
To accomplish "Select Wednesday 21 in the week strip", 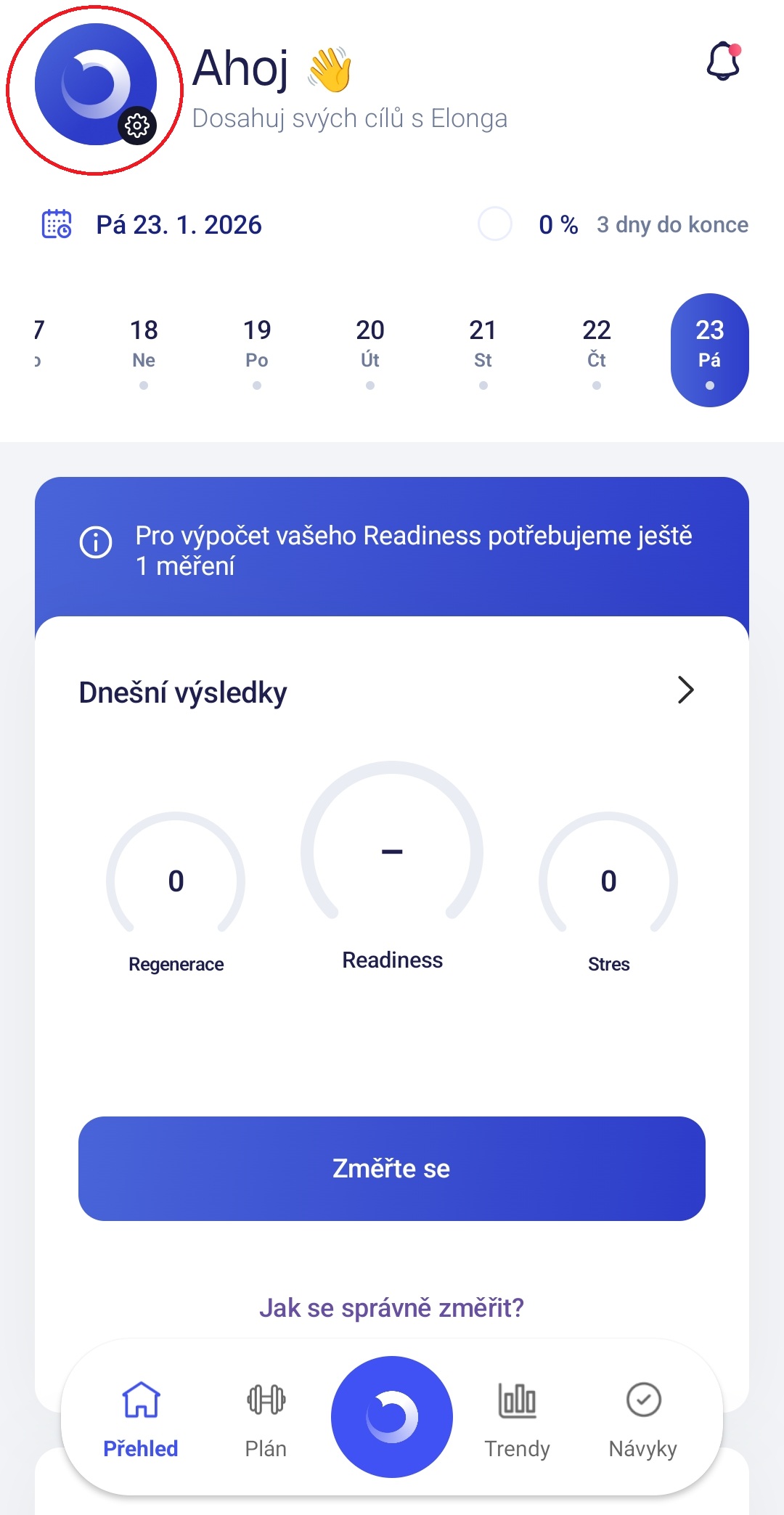I will [483, 348].
